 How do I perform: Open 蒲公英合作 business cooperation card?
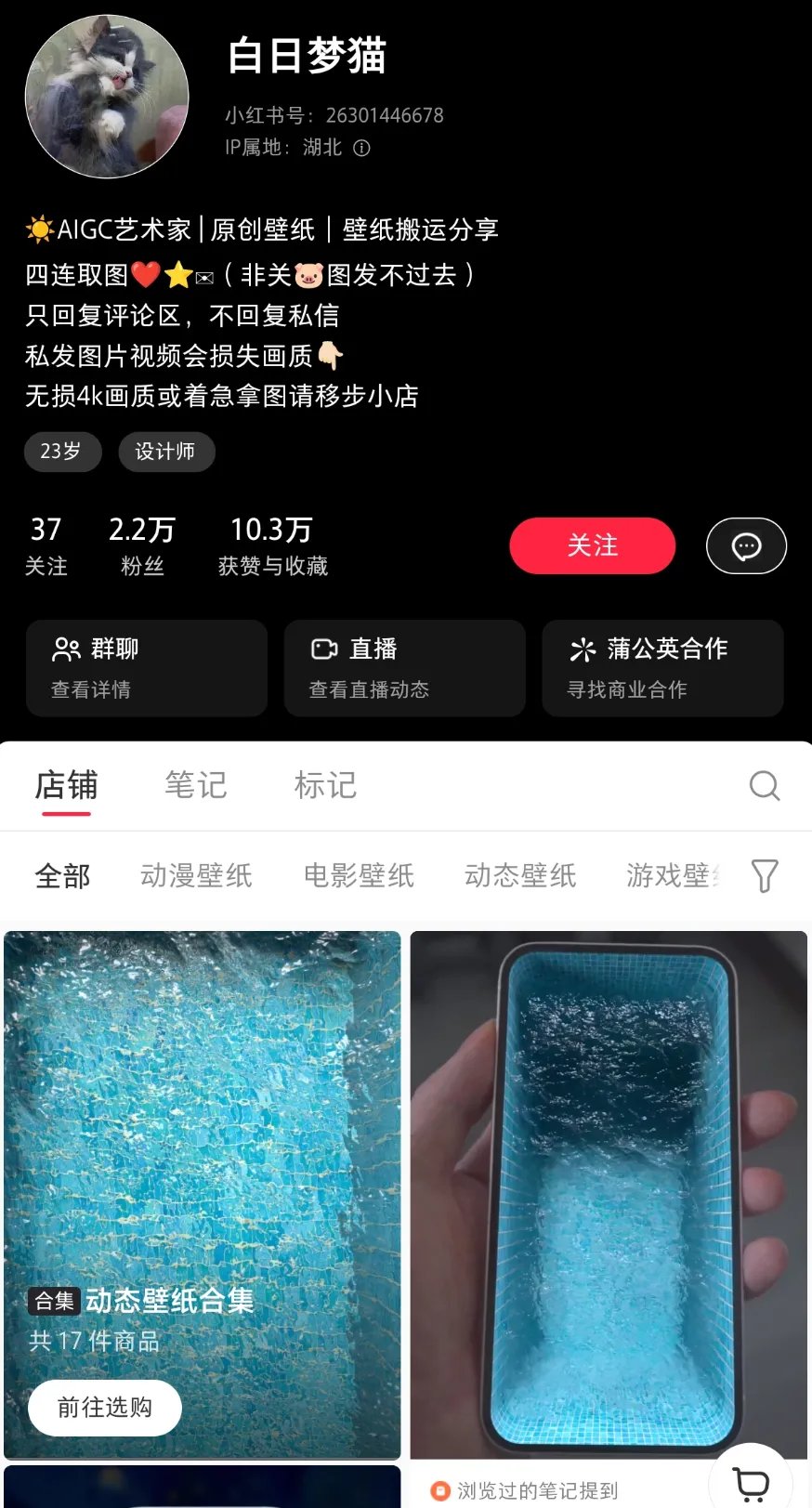pyautogui.click(x=662, y=668)
